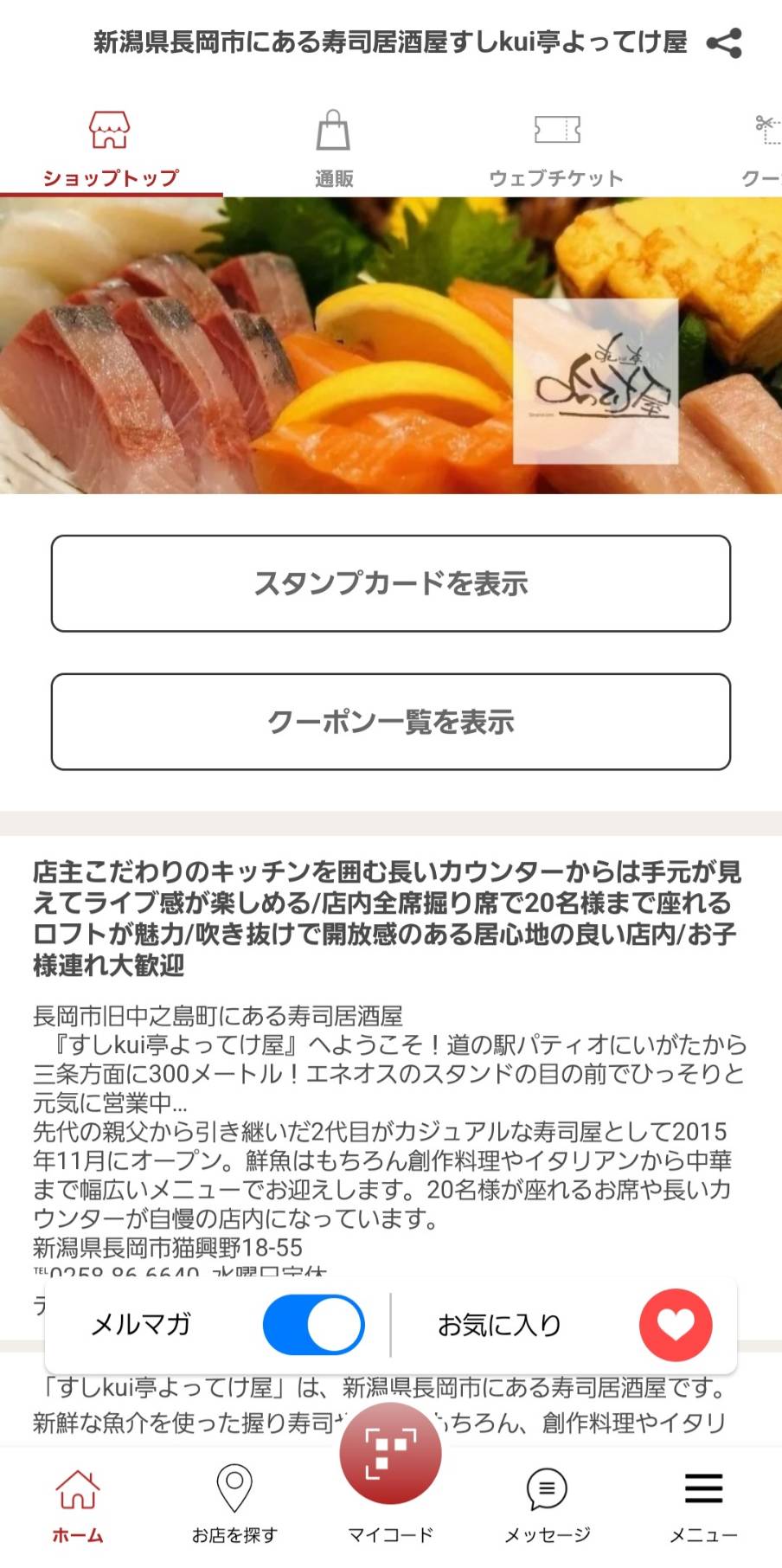This screenshot has width=782, height=1568.
Task: Tap スタンプカードを表示 button
Action: pos(391,583)
